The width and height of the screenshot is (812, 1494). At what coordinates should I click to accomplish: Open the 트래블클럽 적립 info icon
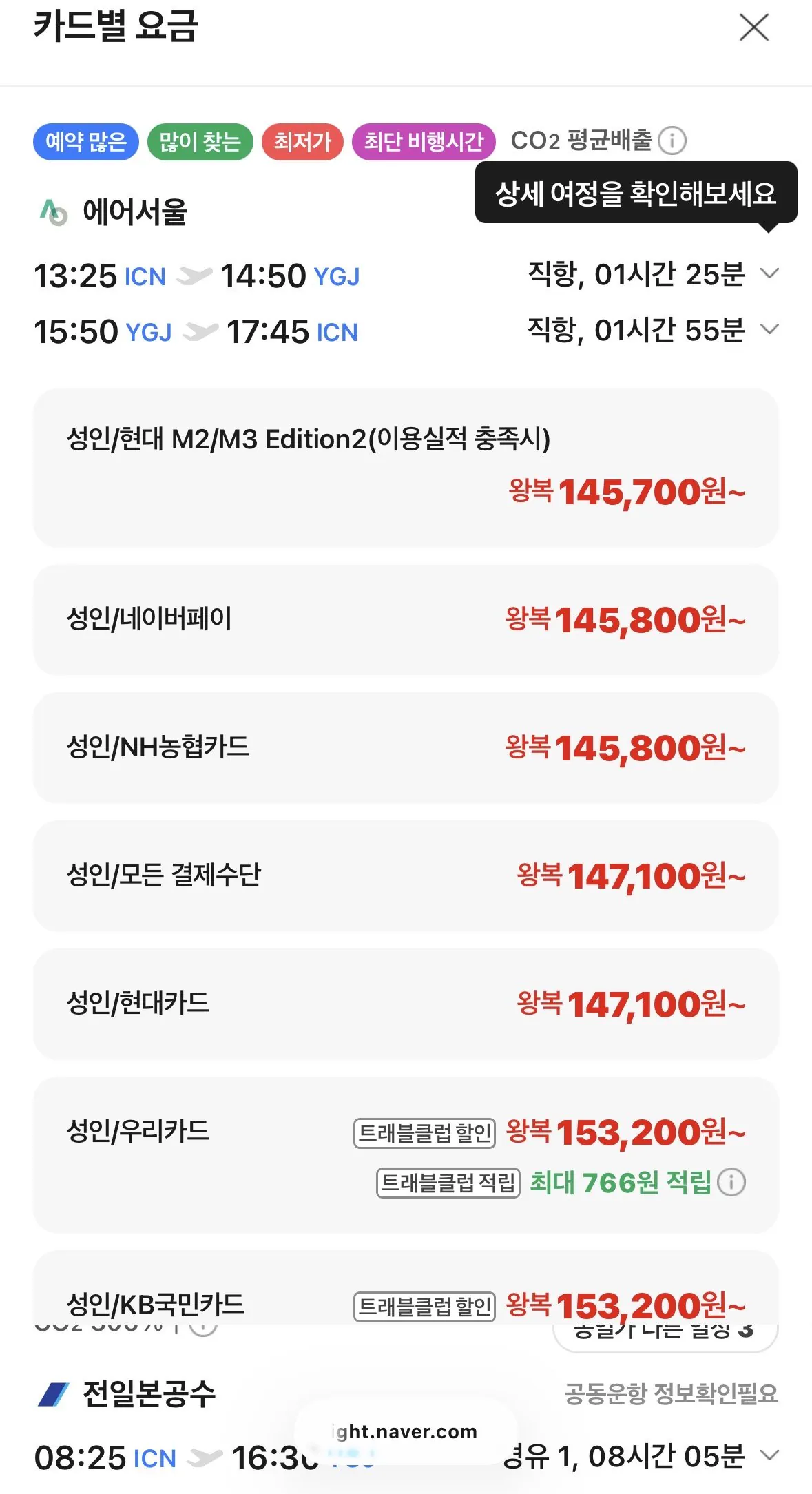coord(731,1183)
